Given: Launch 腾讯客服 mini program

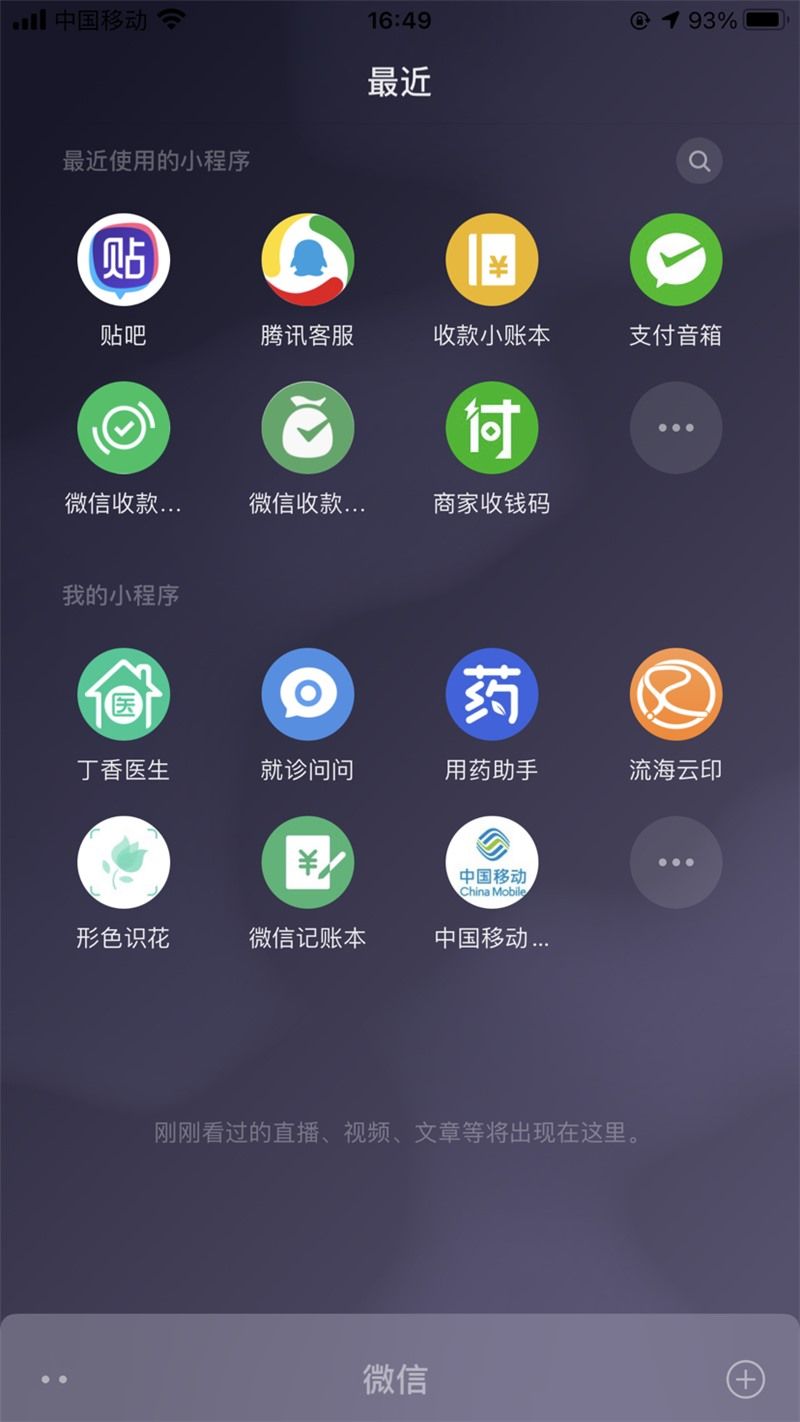Looking at the screenshot, I should point(307,260).
